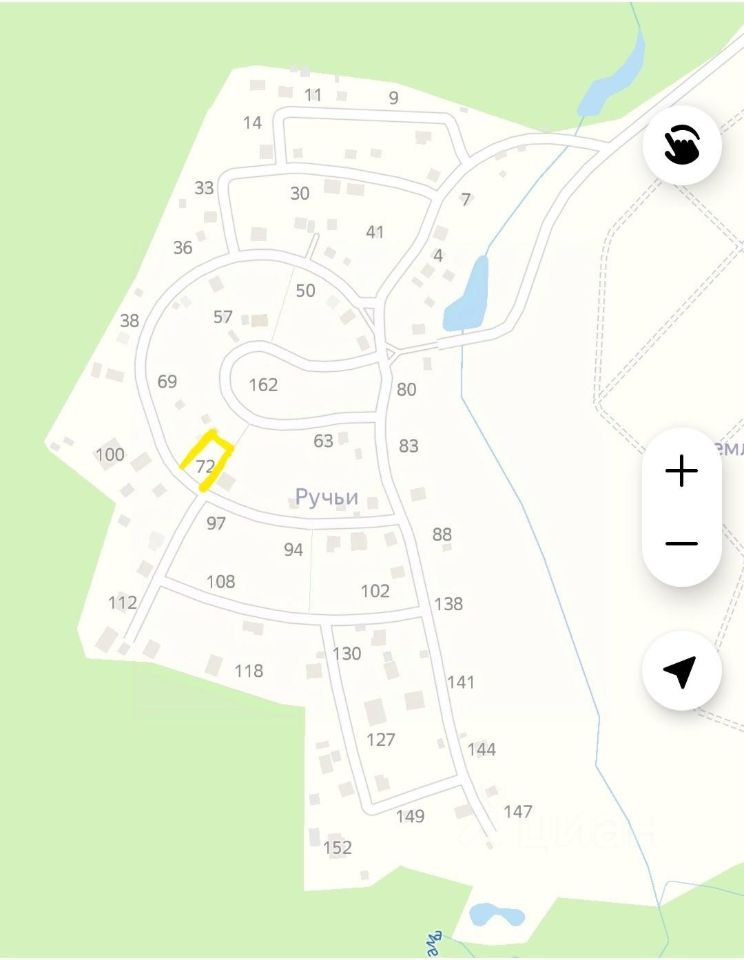Center map on my current location
The height and width of the screenshot is (960, 744).
[x=681, y=671]
